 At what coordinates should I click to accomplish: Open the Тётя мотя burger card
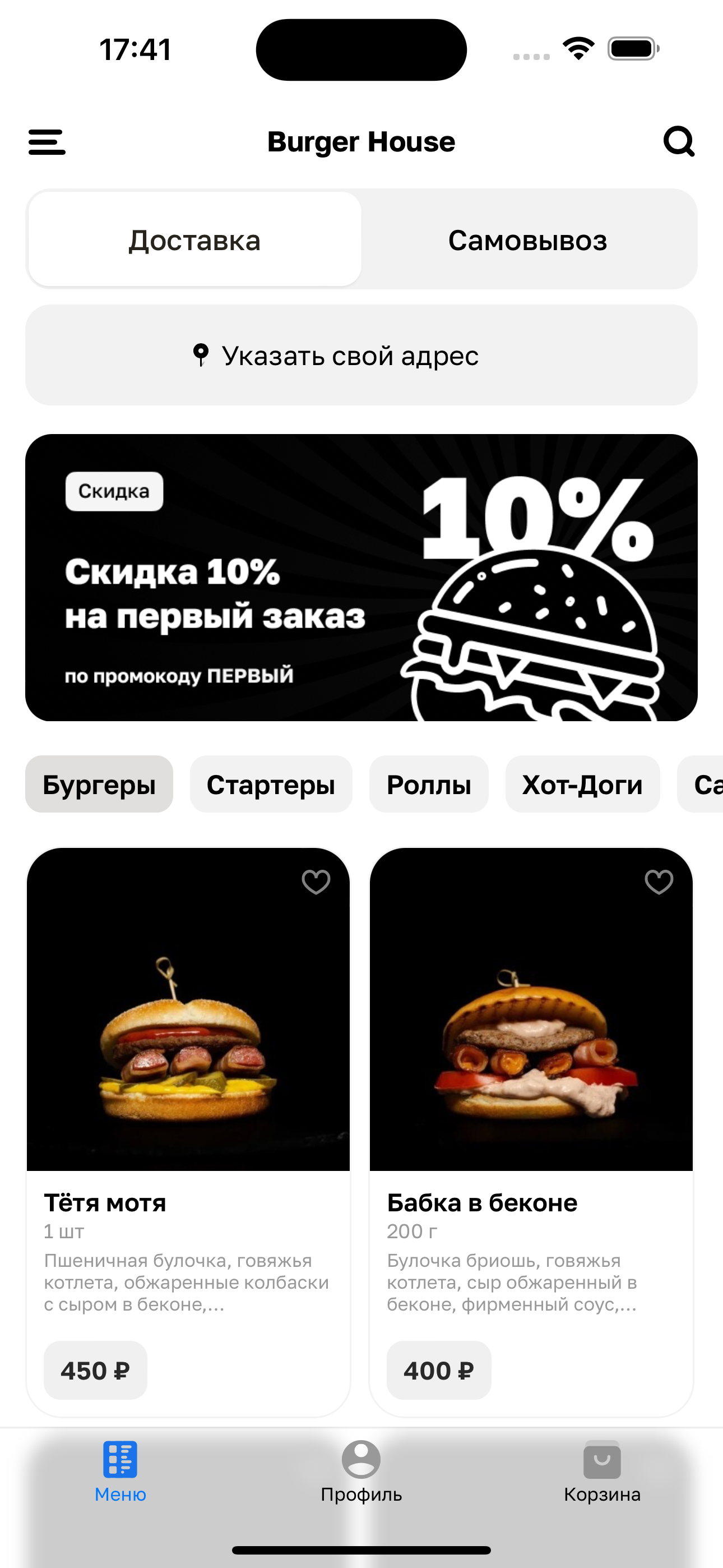tap(188, 1035)
